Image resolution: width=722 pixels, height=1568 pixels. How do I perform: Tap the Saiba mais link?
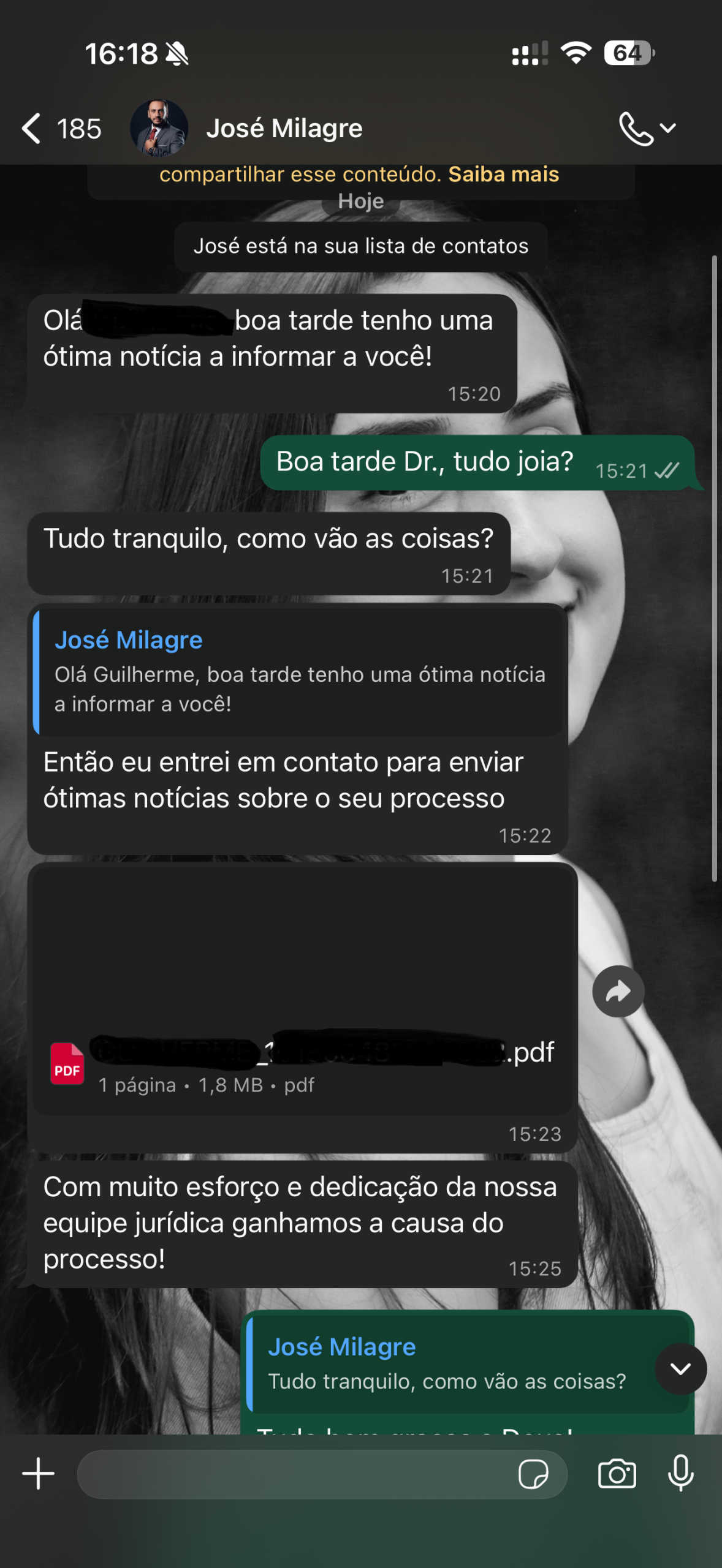(x=503, y=175)
